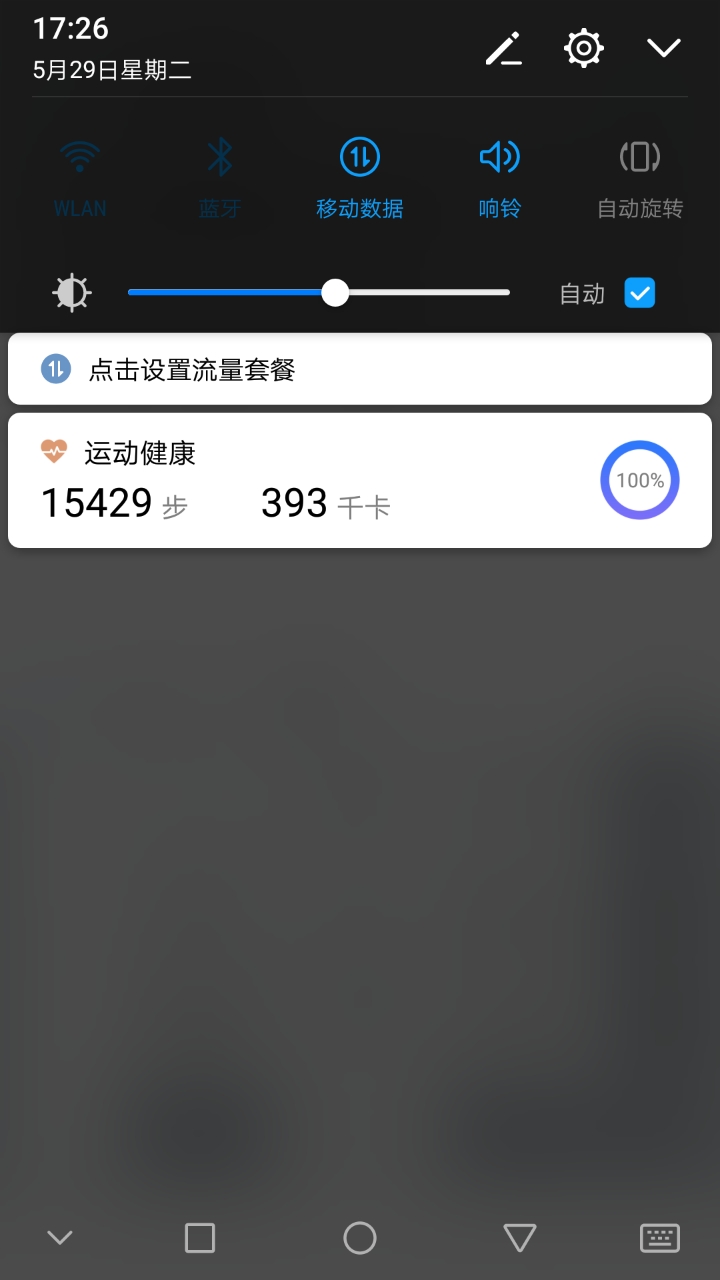Disable the 自动旋转 auto-rotate toggle

[x=639, y=157]
